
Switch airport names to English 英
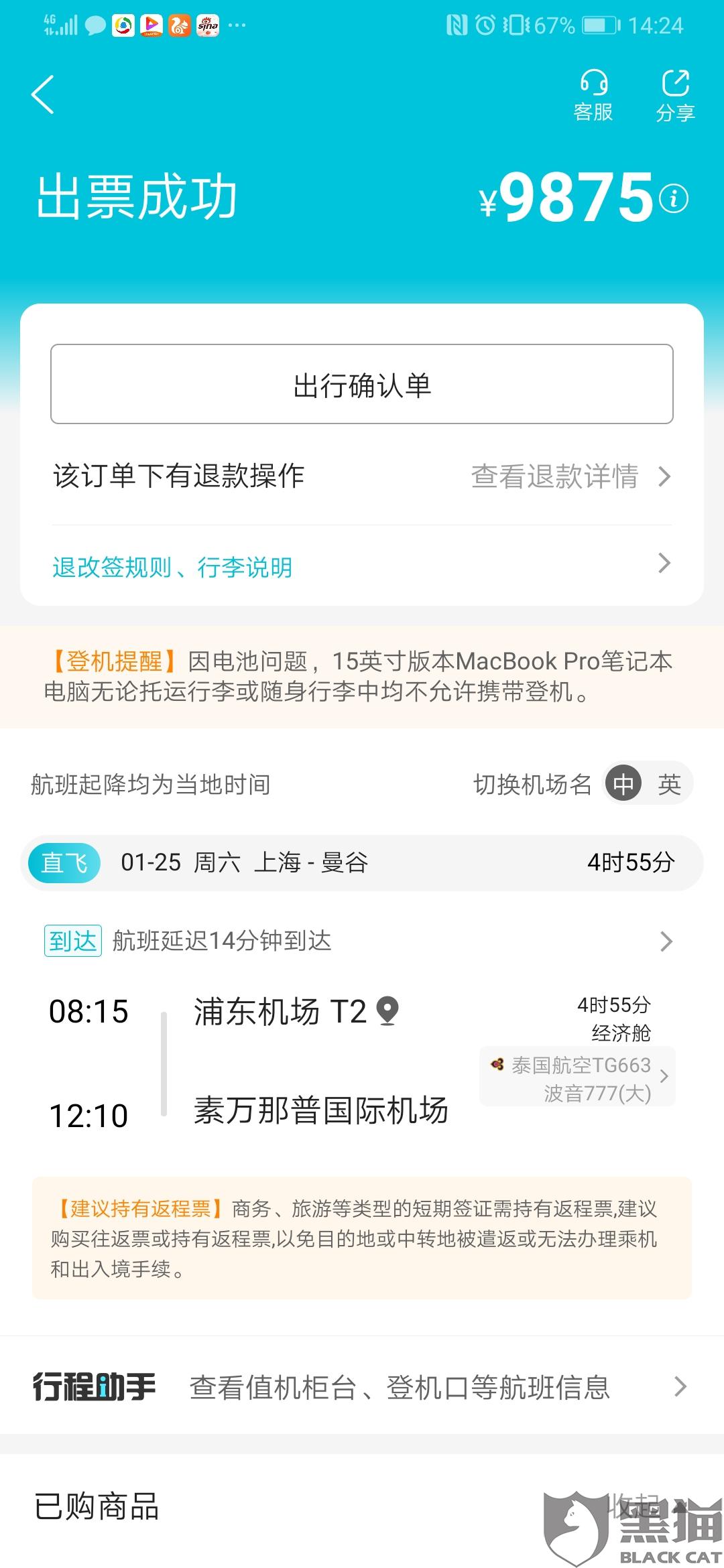(669, 783)
